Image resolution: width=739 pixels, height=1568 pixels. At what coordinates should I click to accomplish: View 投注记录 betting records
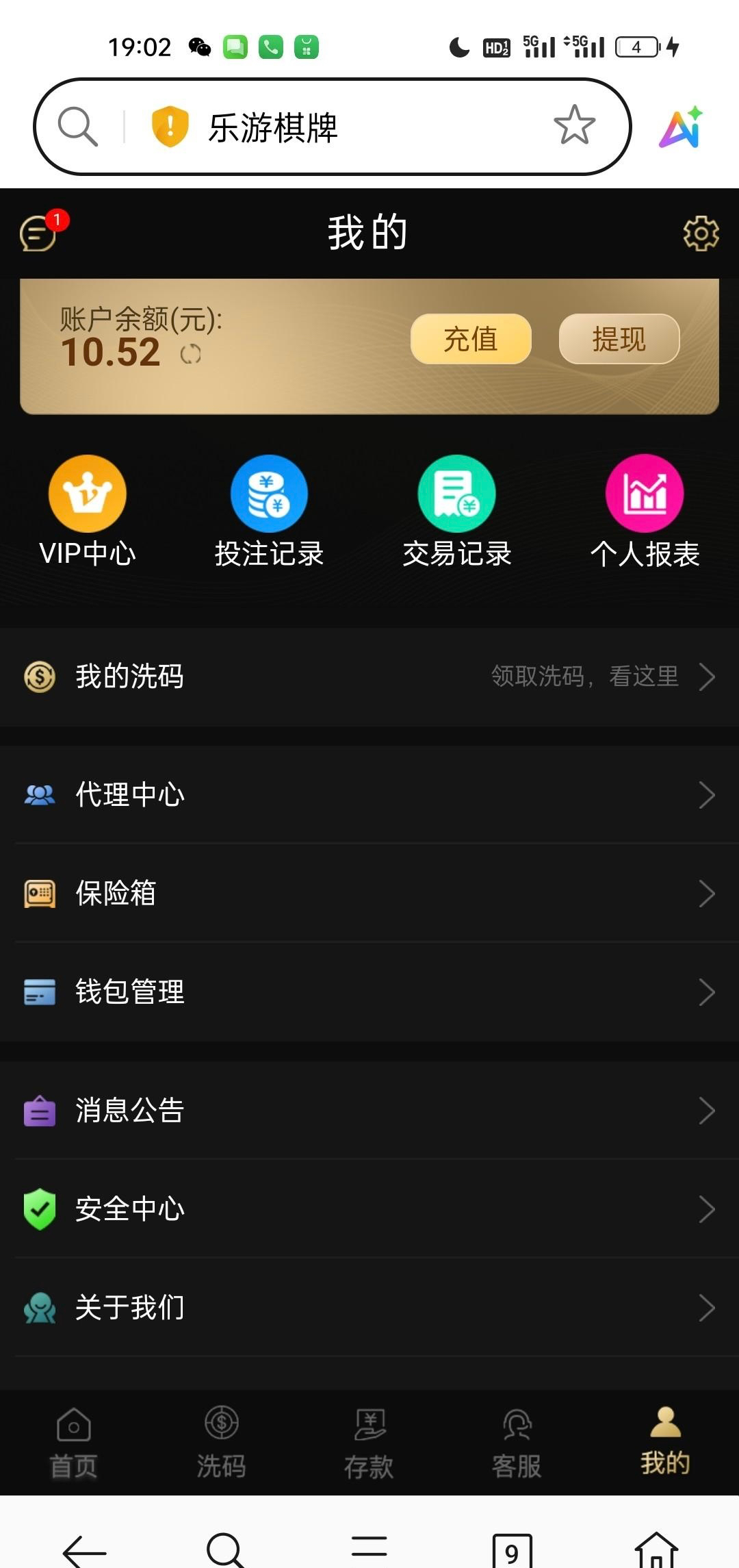(269, 511)
